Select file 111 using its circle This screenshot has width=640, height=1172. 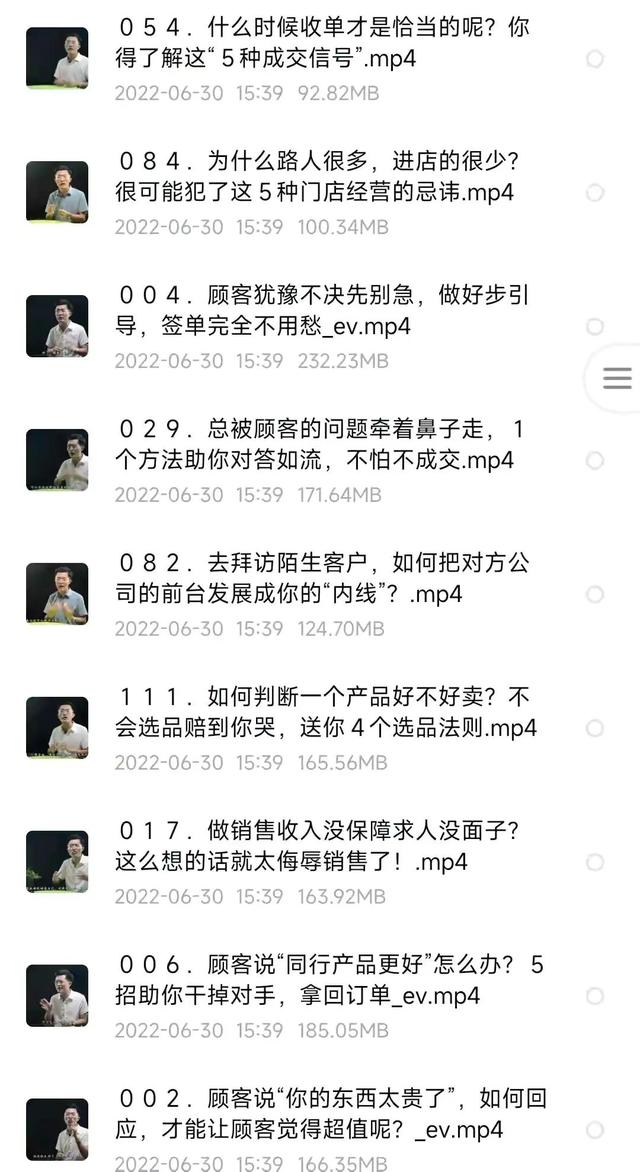click(595, 728)
